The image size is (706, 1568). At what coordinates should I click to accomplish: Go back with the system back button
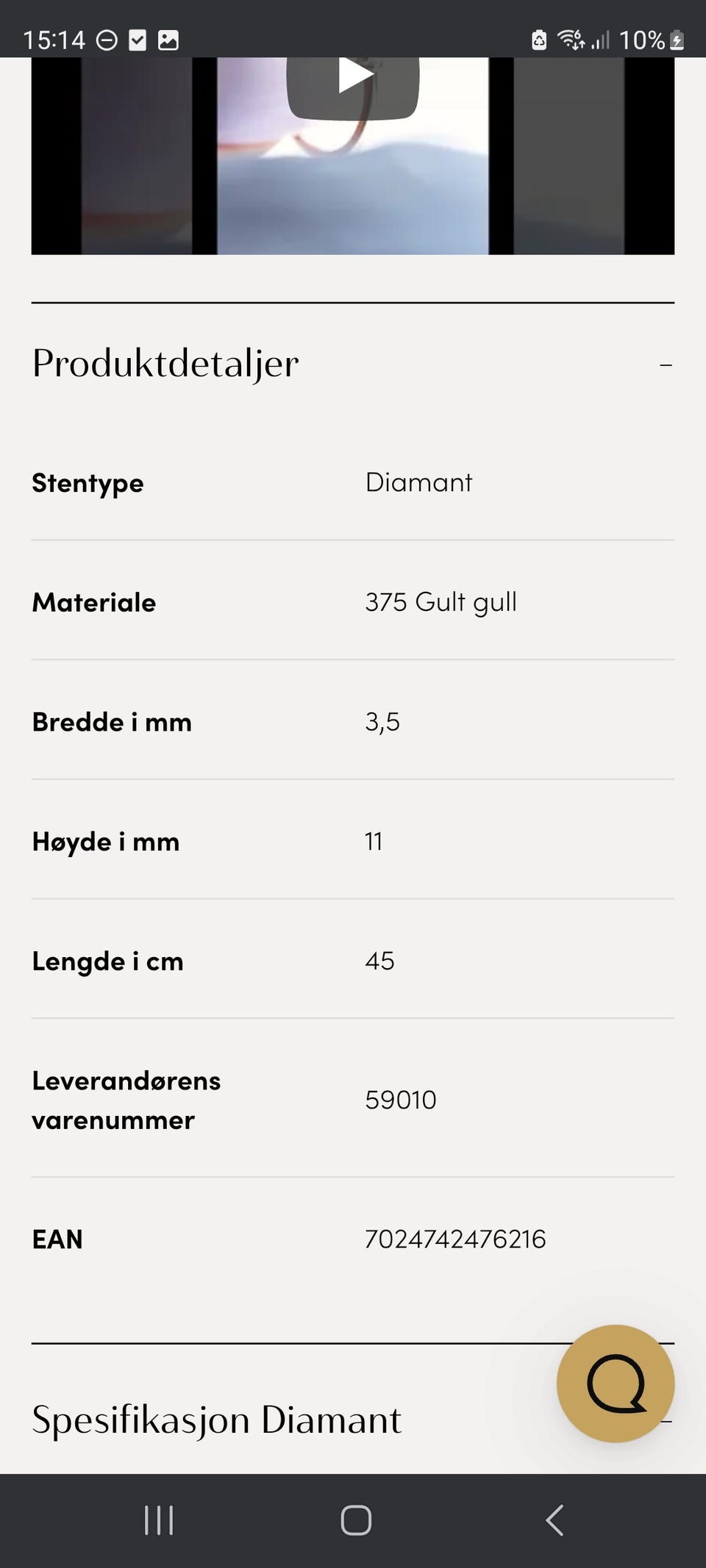555,1520
